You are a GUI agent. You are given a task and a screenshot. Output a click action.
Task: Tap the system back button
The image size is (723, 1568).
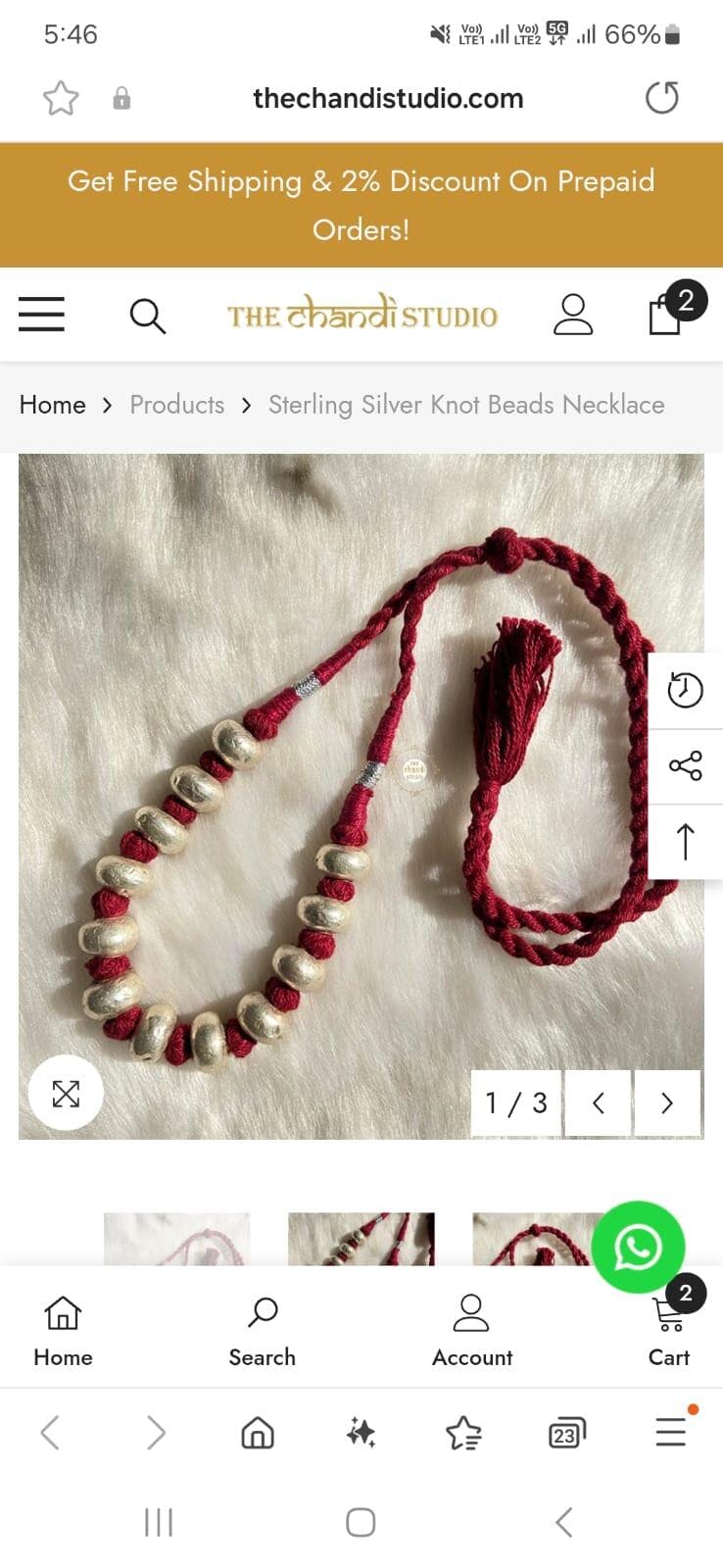(x=563, y=1522)
